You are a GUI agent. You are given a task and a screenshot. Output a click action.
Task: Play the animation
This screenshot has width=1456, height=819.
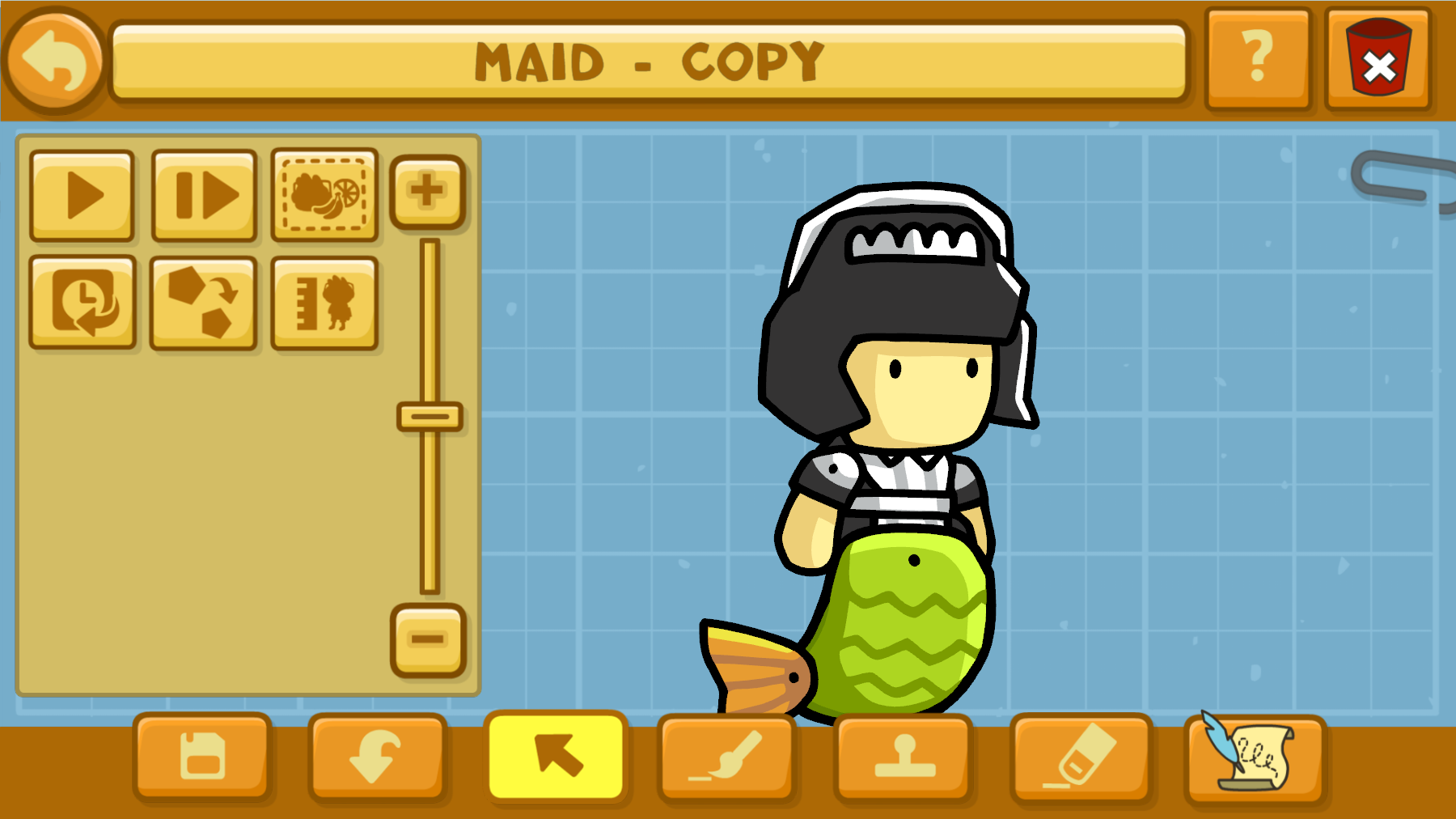tap(83, 195)
